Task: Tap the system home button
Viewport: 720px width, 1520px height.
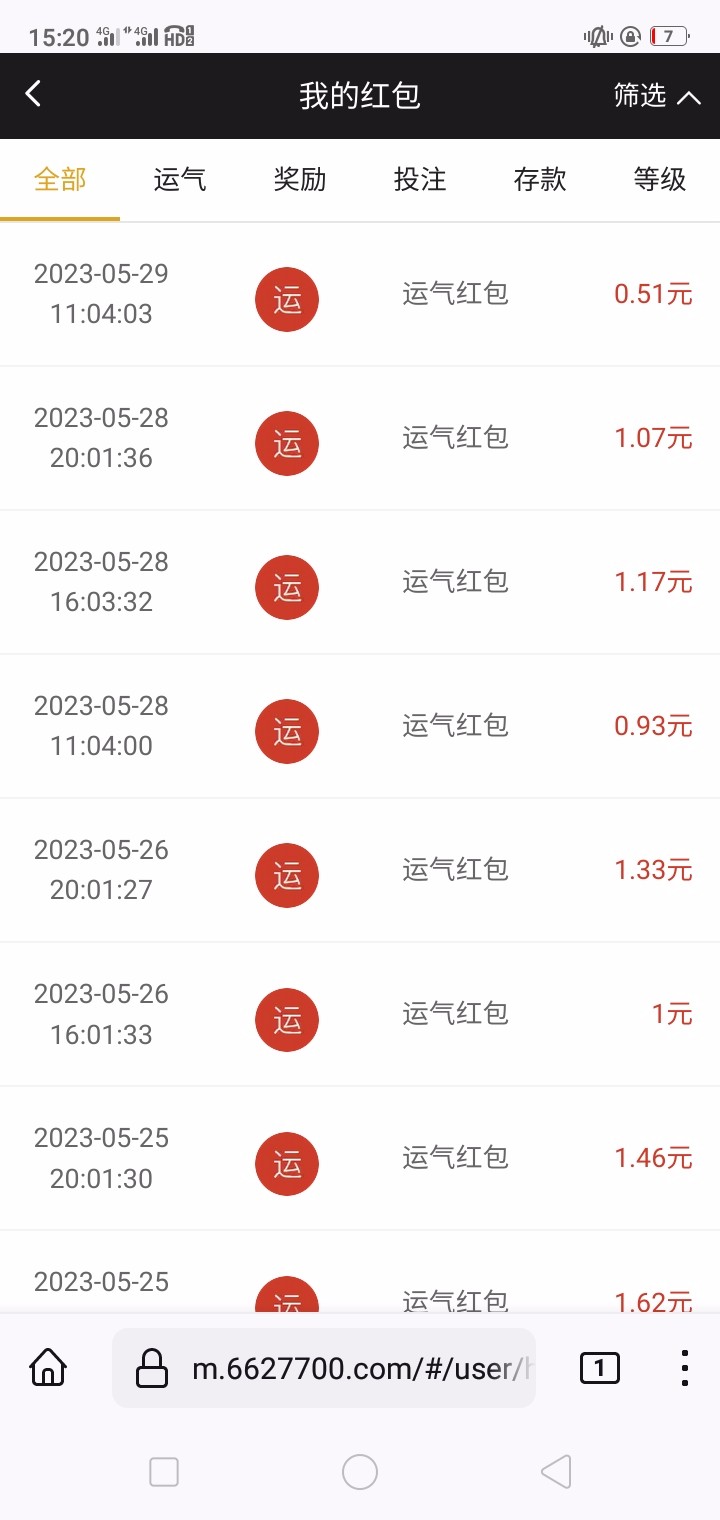Action: click(x=360, y=1472)
